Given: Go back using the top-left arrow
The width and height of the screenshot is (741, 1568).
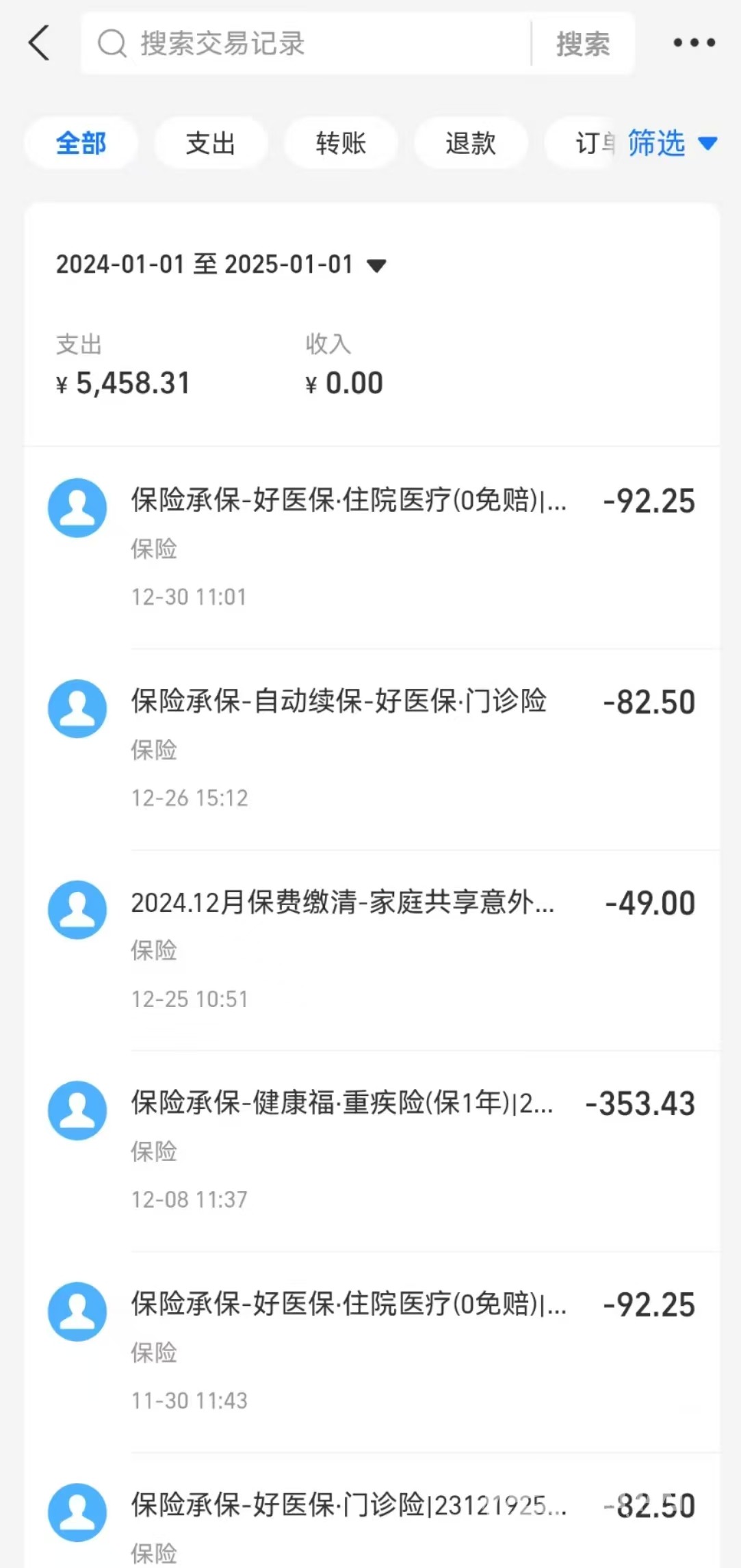Looking at the screenshot, I should coord(39,43).
